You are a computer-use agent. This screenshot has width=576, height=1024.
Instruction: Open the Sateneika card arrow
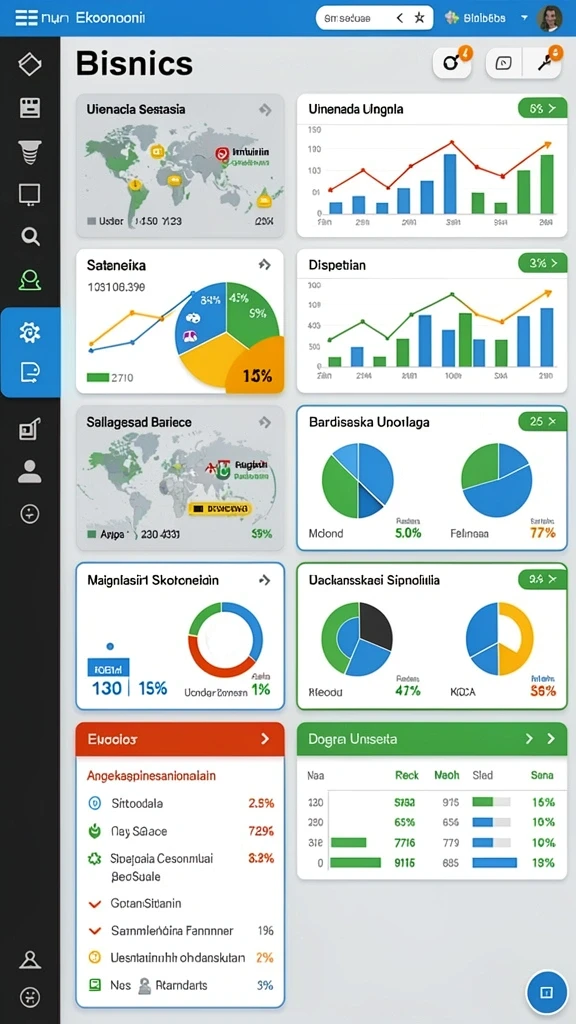pyautogui.click(x=264, y=264)
